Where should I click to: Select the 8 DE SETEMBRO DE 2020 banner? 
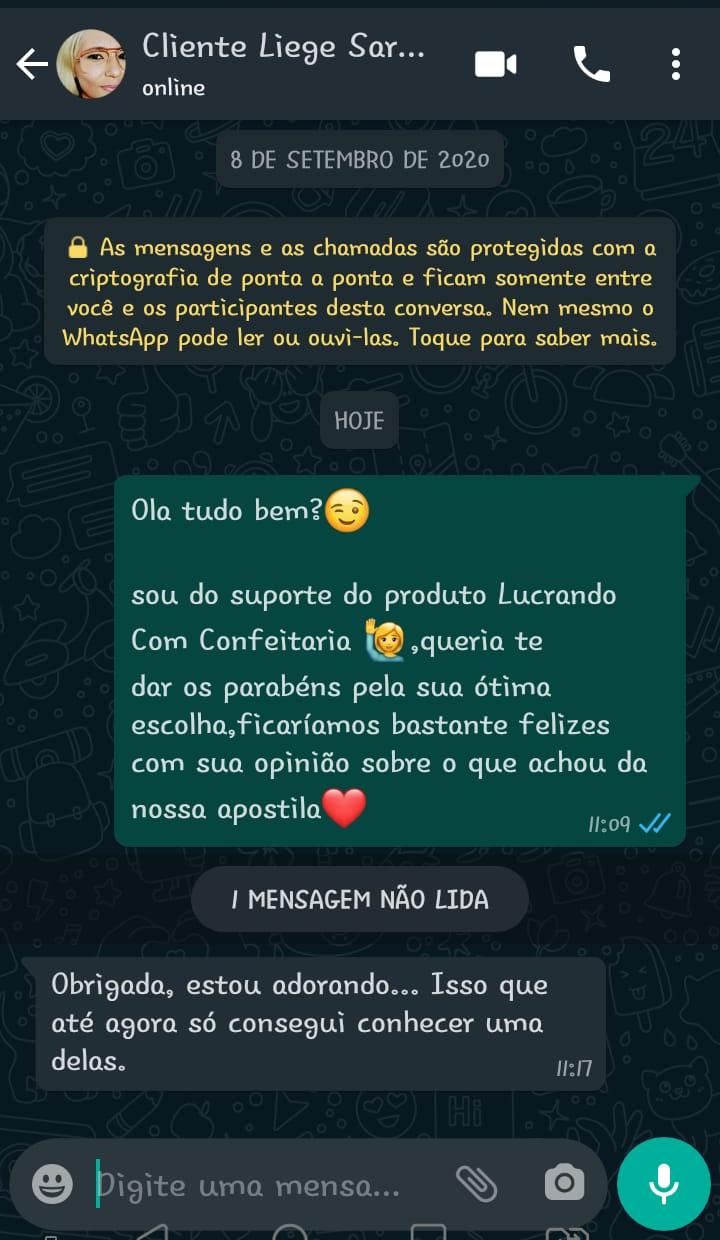(359, 158)
